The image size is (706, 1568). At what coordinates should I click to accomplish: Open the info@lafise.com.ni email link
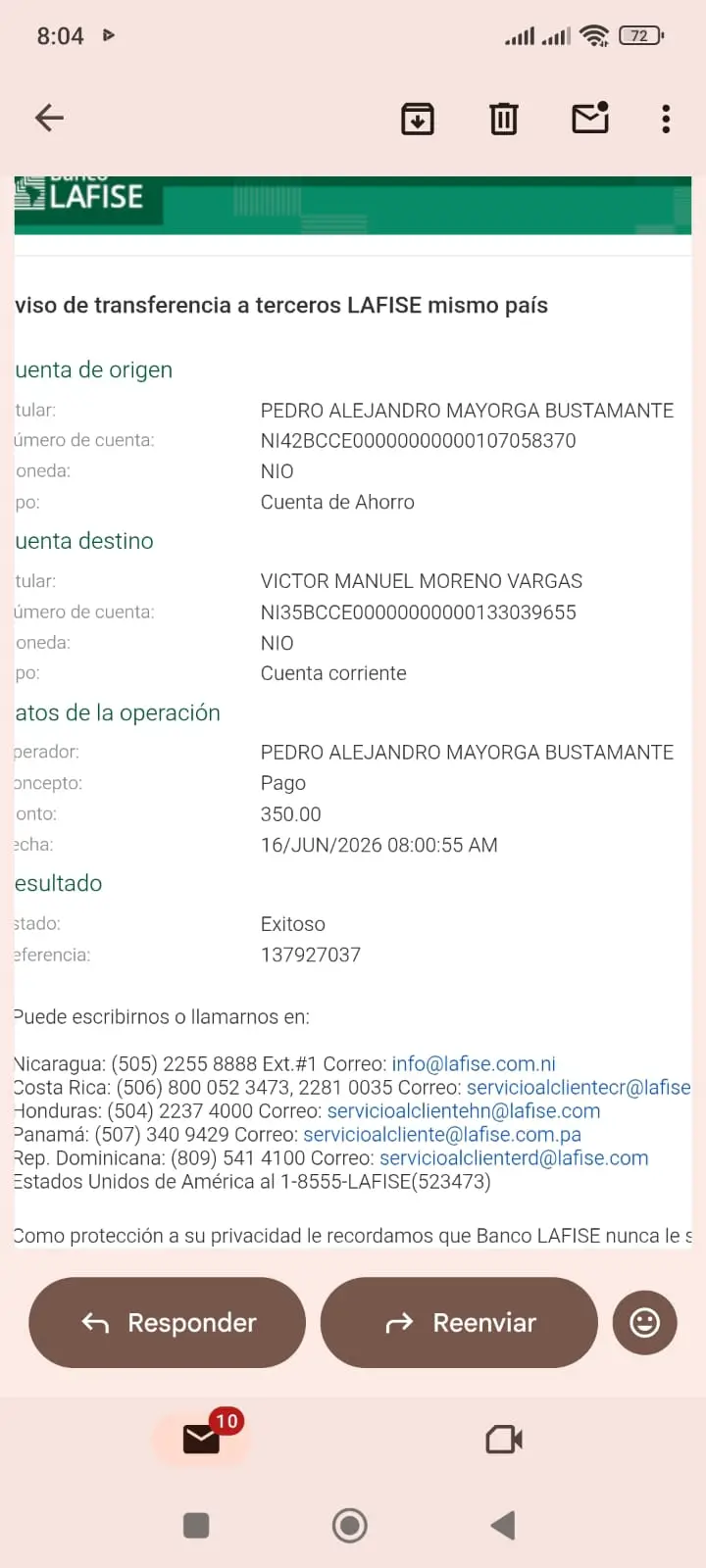(x=474, y=1063)
